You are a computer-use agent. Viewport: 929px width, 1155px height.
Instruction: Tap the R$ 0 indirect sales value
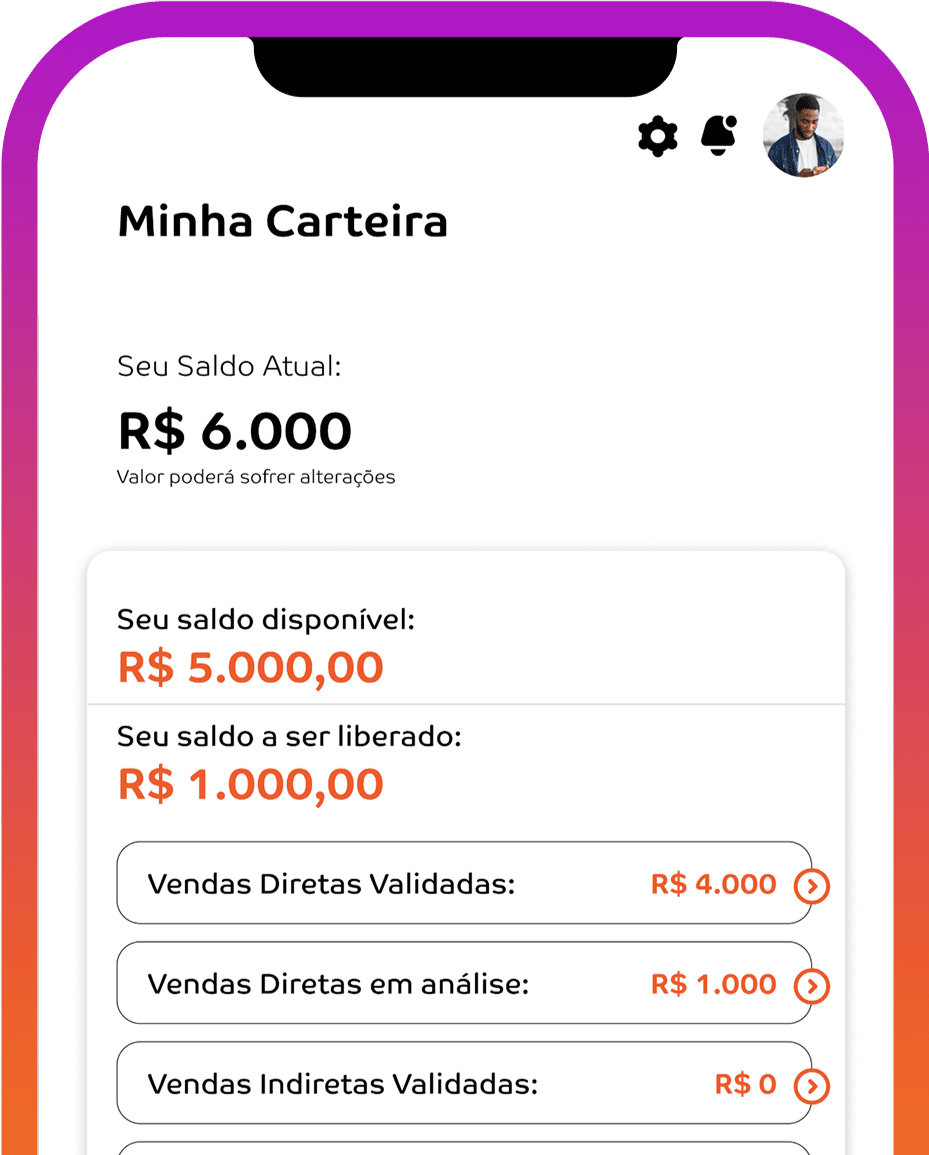tap(744, 1084)
